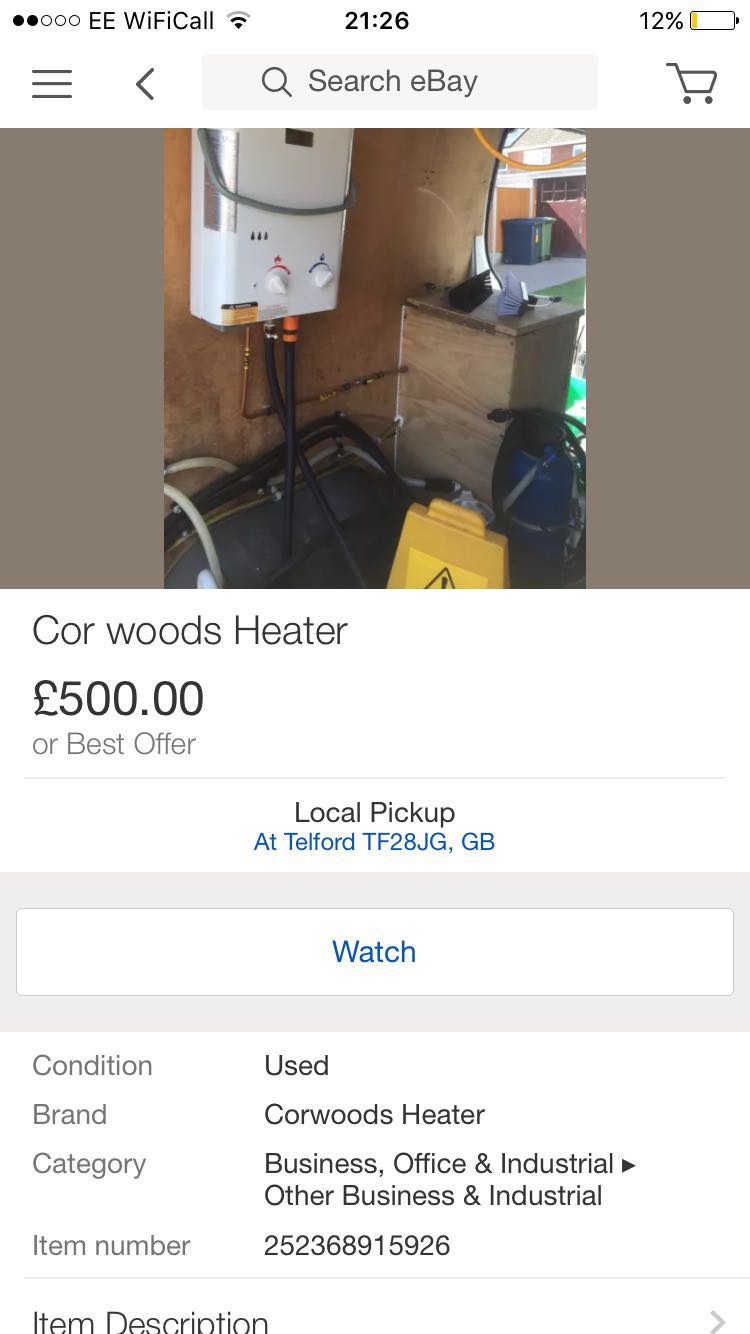Add item to Watch list
Screen dimensions: 750x1334
point(374,952)
